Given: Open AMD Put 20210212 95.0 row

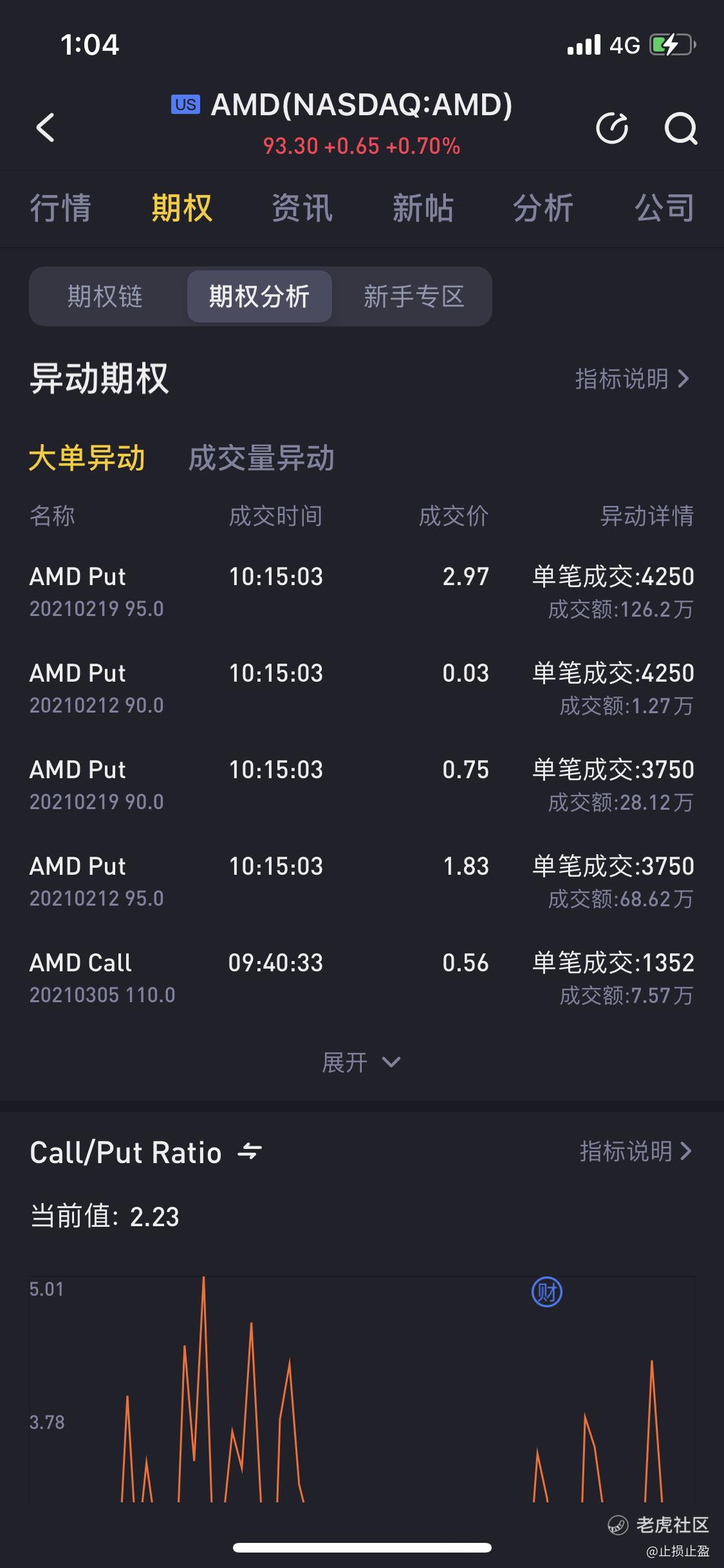Looking at the screenshot, I should pyautogui.click(x=362, y=882).
